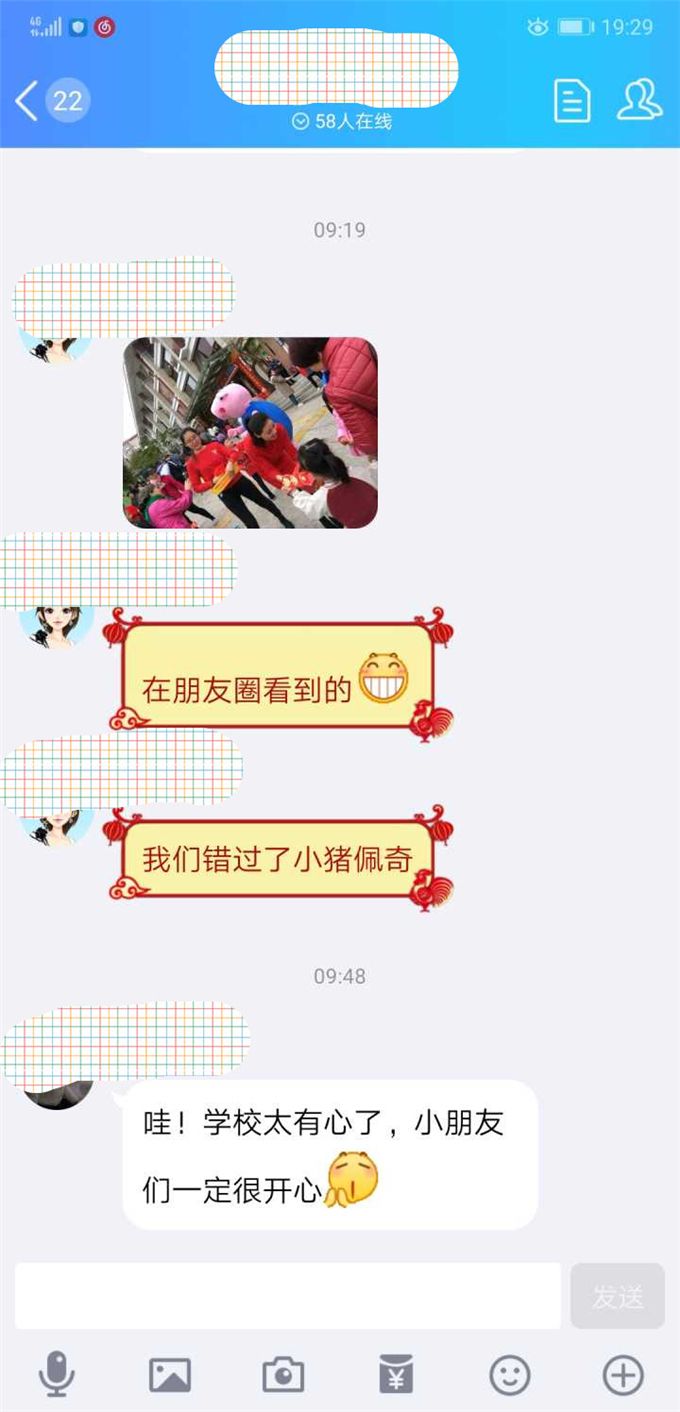Open the emoji smiley panel

point(509,1375)
